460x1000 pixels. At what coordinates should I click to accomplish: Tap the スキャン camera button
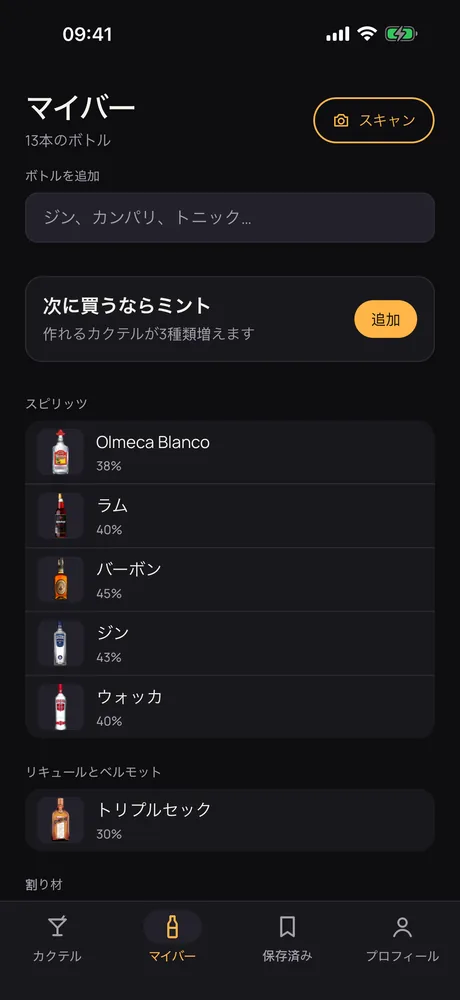pos(374,120)
